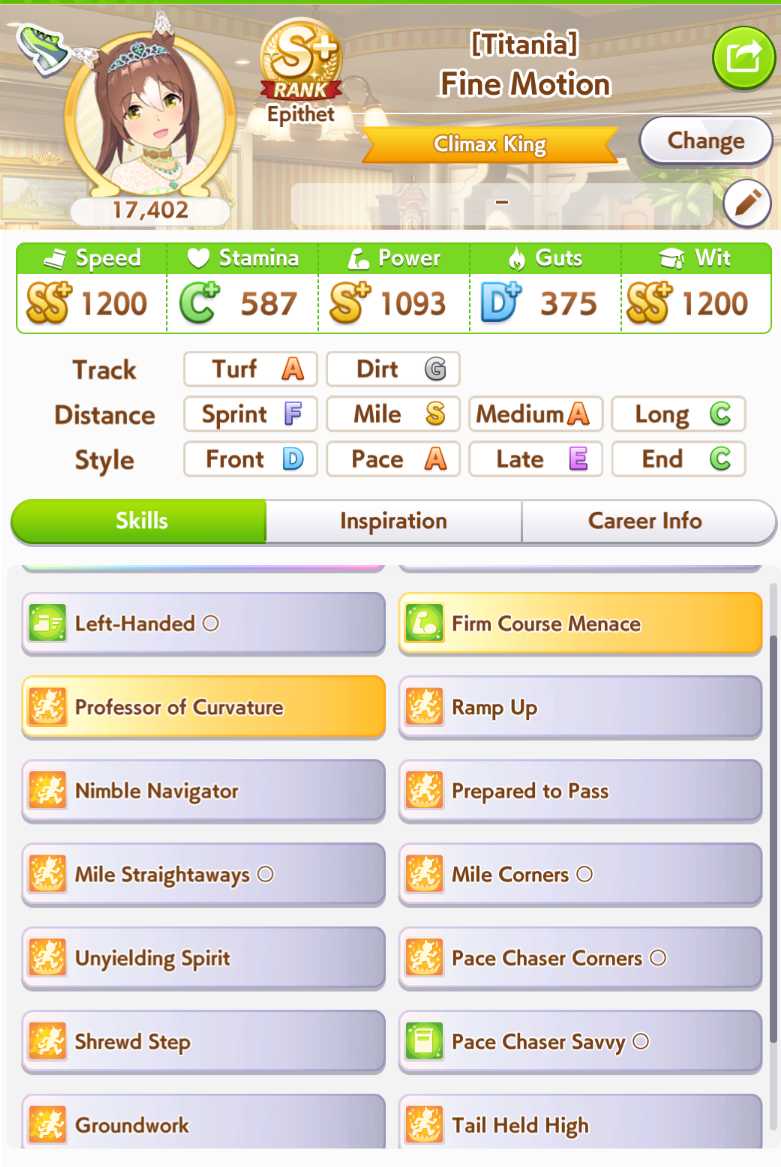Screen dimensions: 781x1167
Task: Edit the note with the pencil icon
Action: point(747,203)
